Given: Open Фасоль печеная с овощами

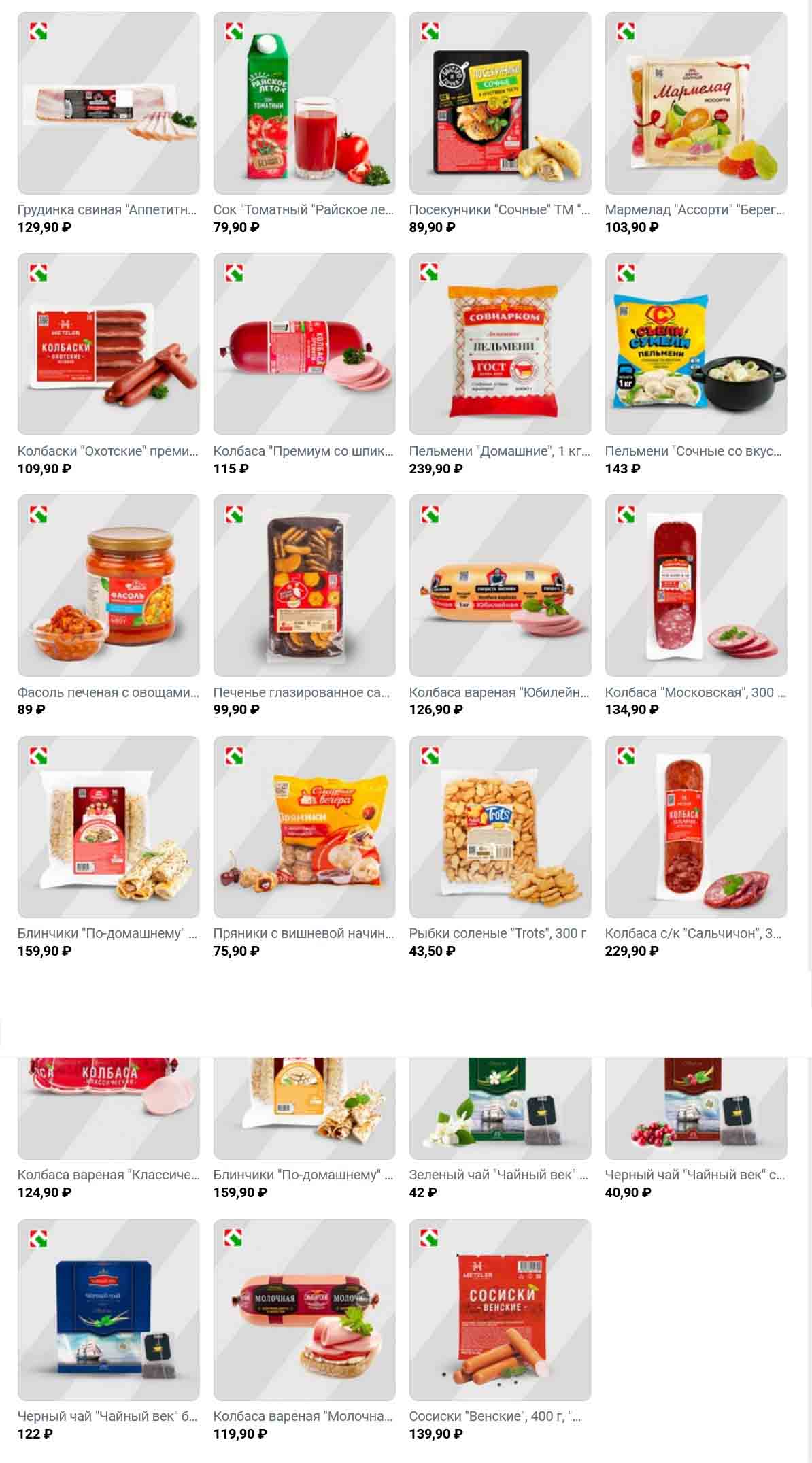Looking at the screenshot, I should [x=108, y=586].
